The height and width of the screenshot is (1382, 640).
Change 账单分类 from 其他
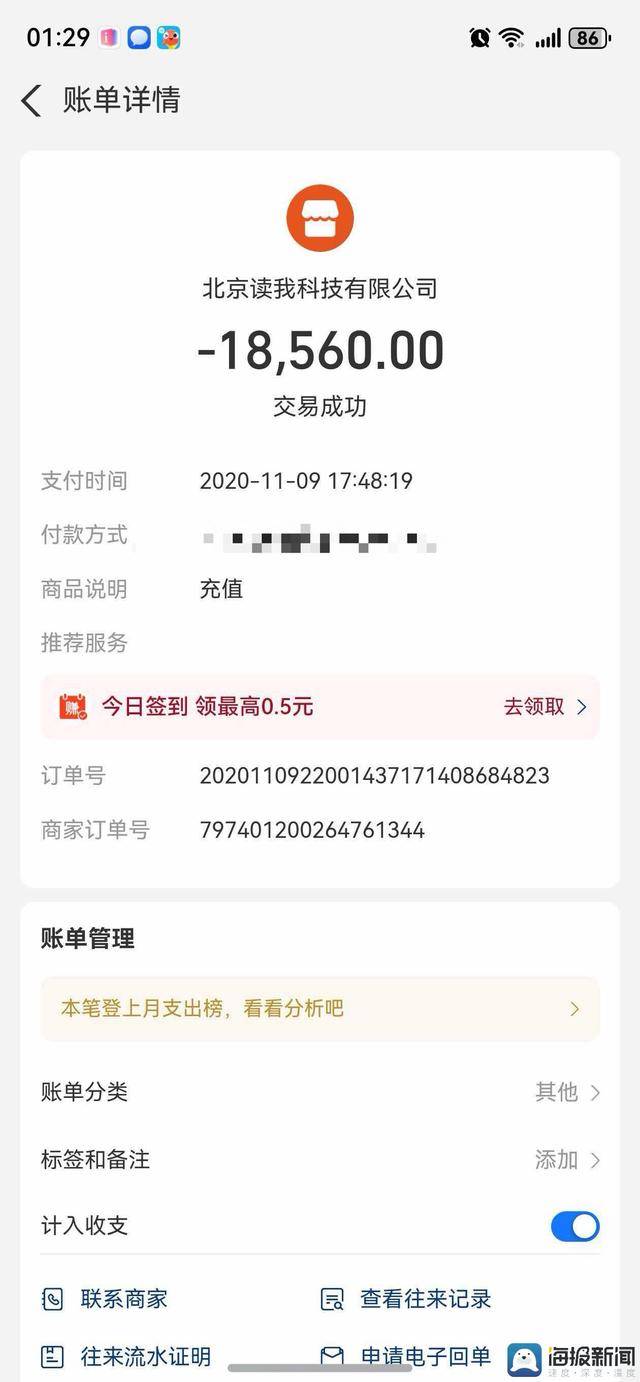pyautogui.click(x=567, y=1092)
